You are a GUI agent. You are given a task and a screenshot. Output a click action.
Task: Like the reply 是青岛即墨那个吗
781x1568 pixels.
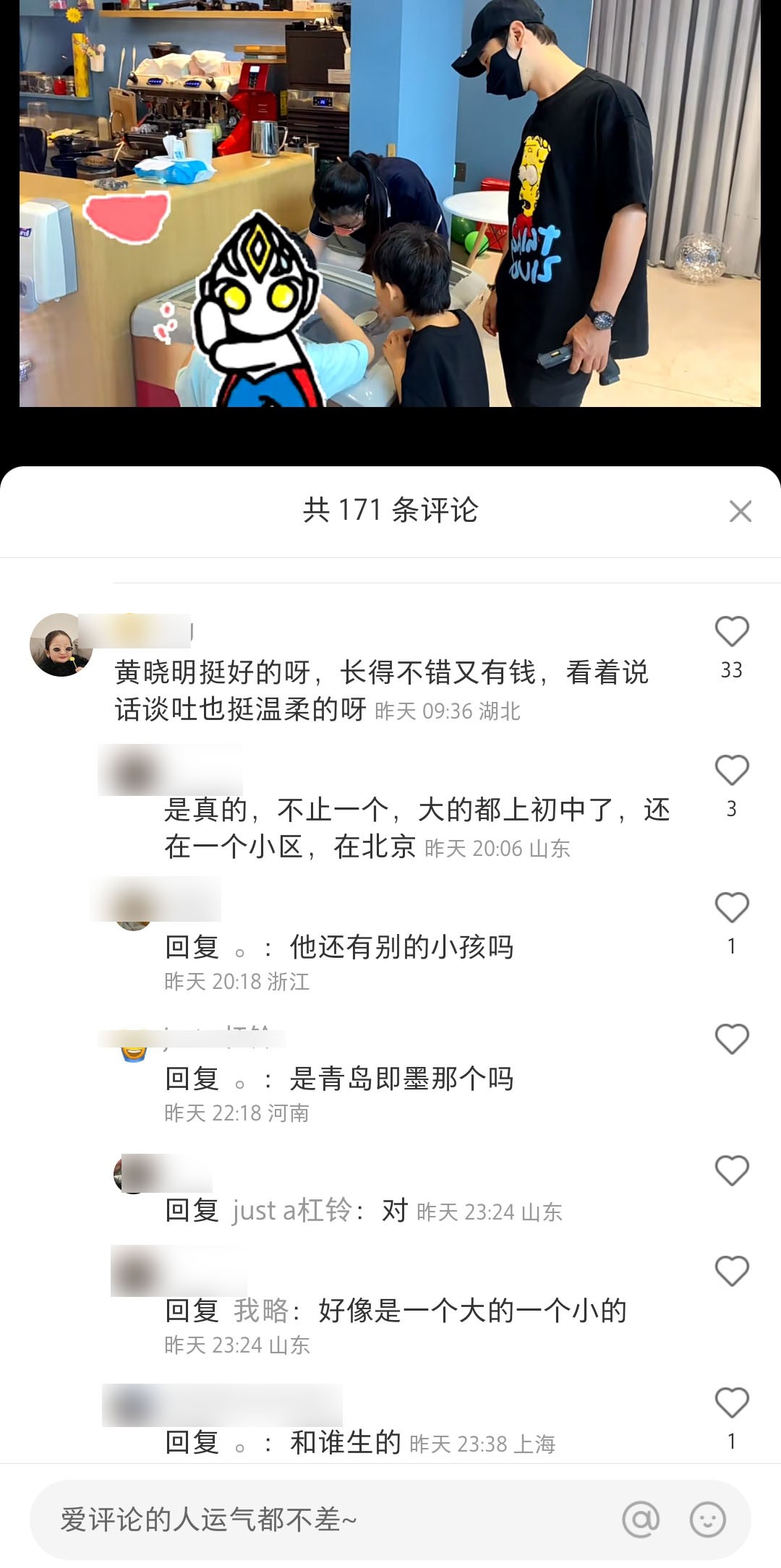(x=731, y=1040)
